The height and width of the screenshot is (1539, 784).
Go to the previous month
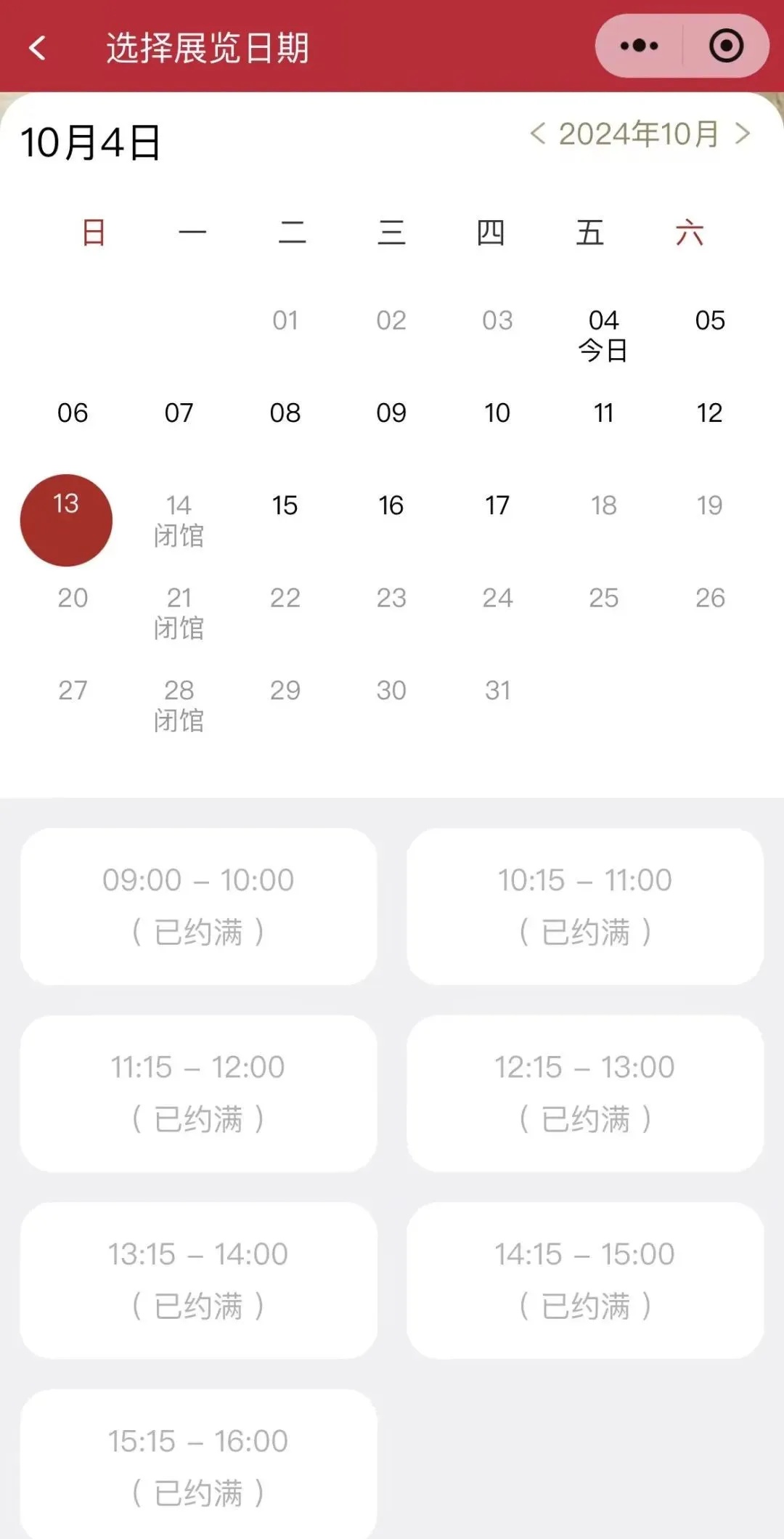537,134
